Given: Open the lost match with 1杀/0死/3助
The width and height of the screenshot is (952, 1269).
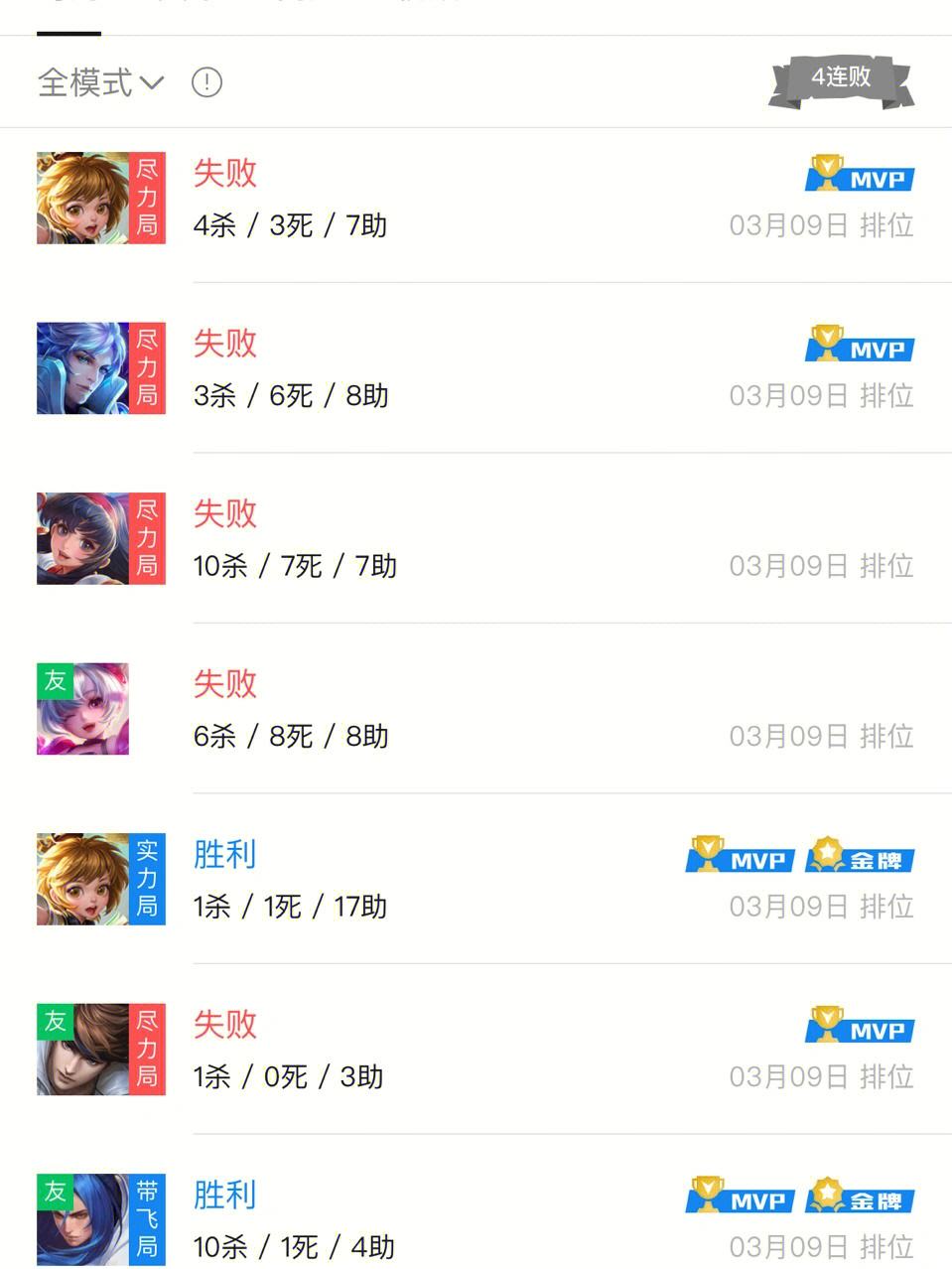Looking at the screenshot, I should click(x=476, y=1050).
